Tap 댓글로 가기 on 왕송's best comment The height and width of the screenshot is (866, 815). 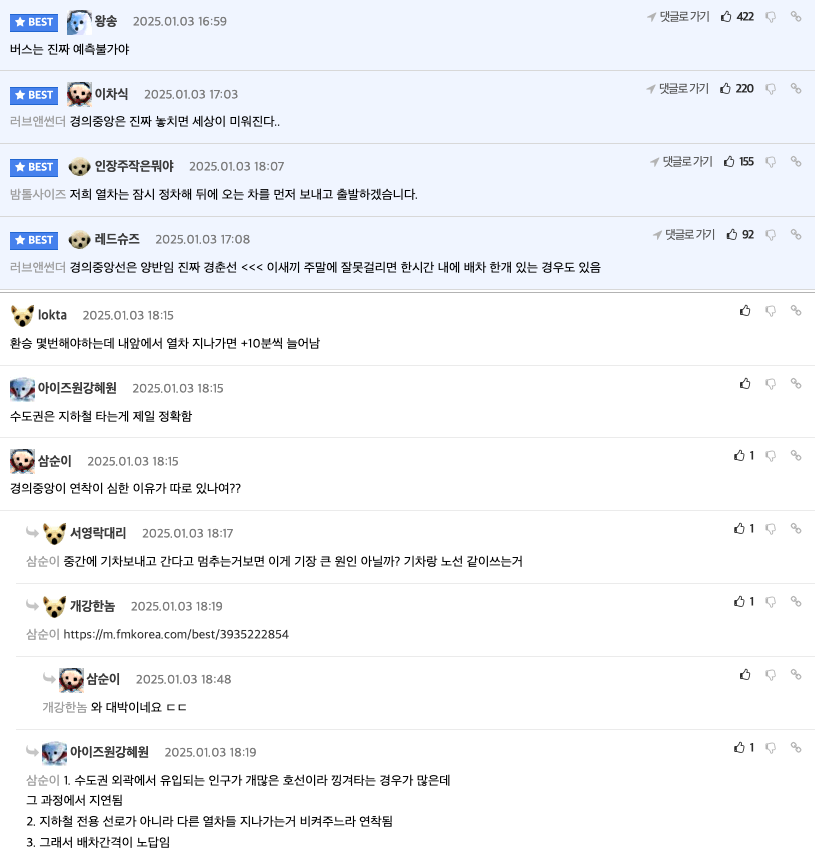(677, 17)
